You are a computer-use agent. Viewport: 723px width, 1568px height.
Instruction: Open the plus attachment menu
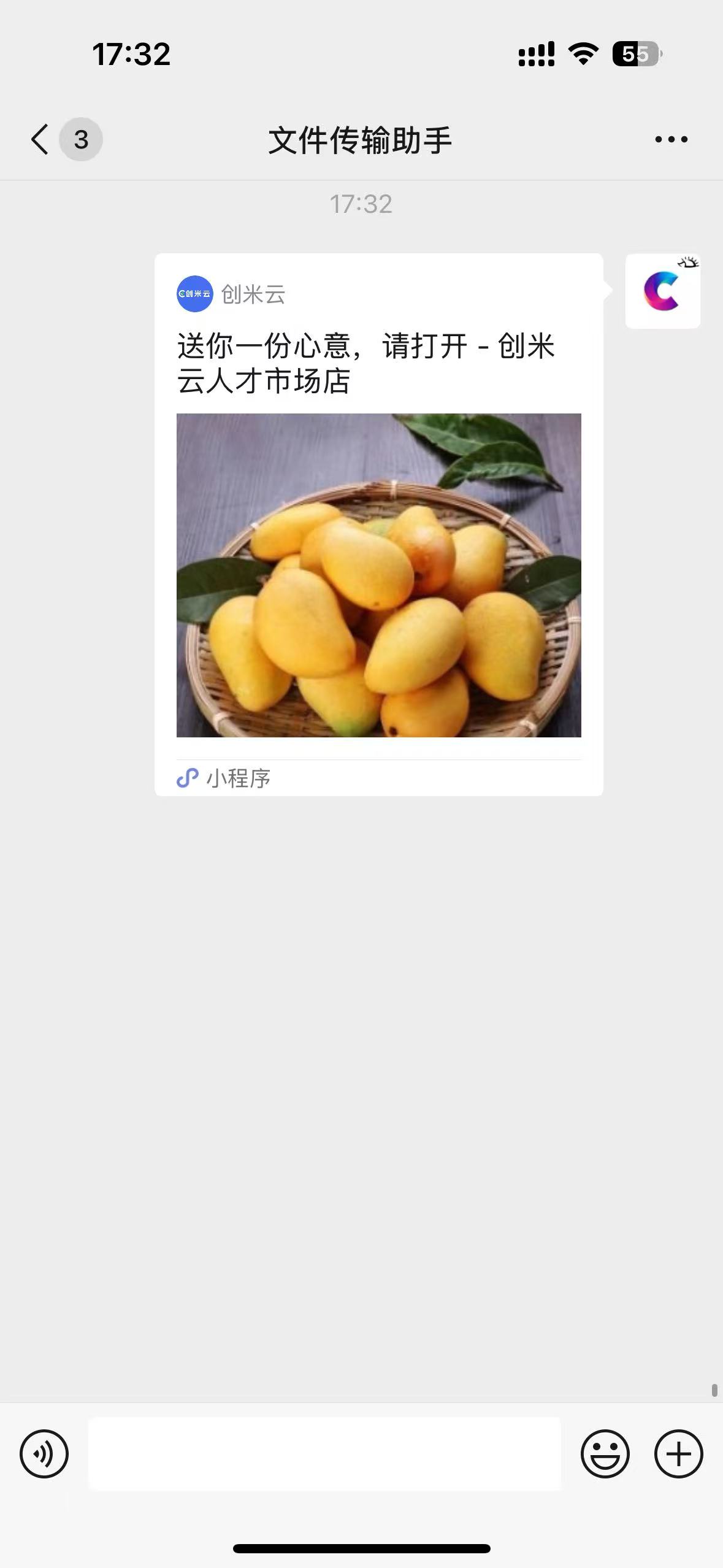pos(678,1454)
